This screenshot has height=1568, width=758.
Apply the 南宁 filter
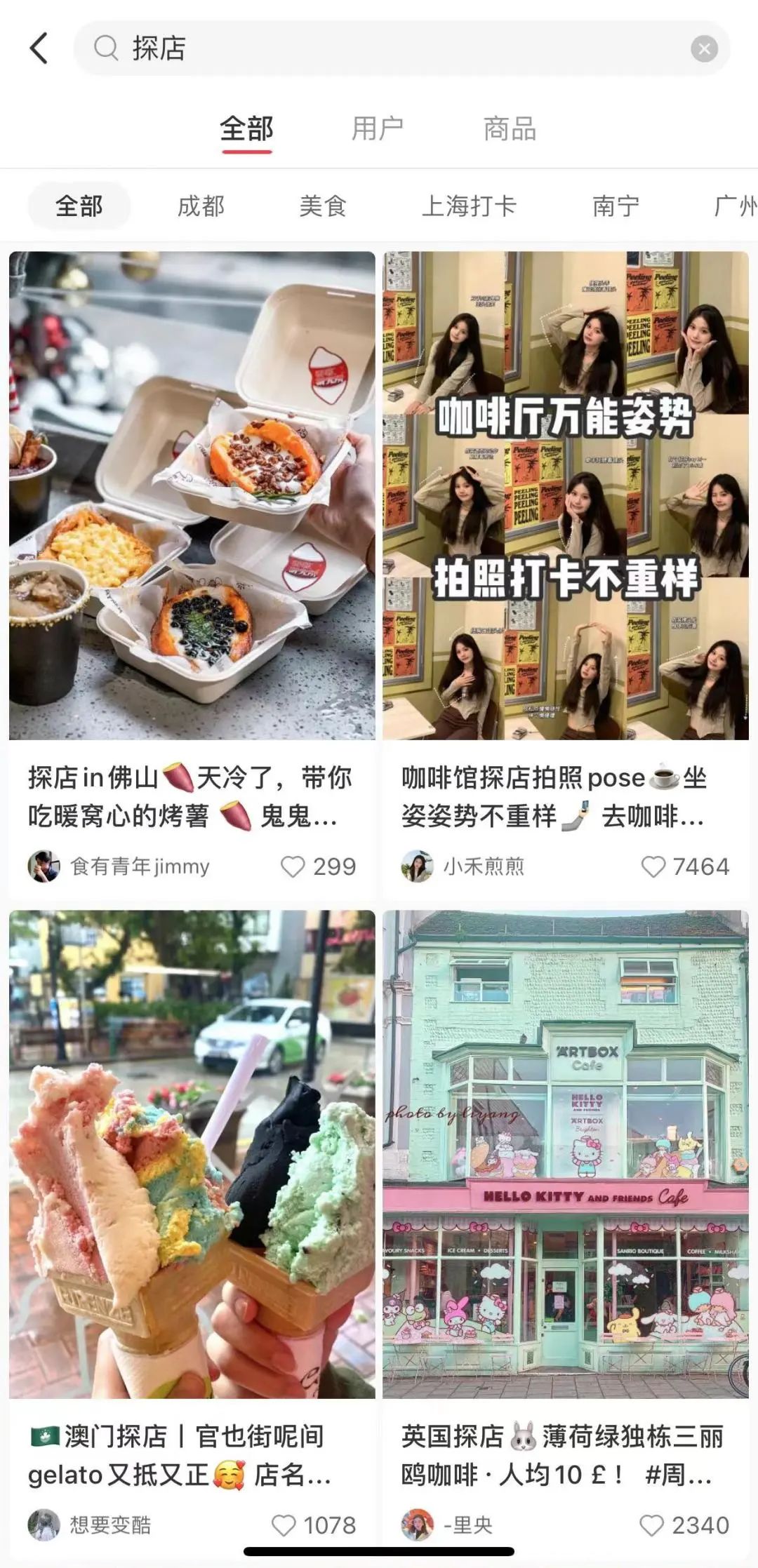coord(616,206)
